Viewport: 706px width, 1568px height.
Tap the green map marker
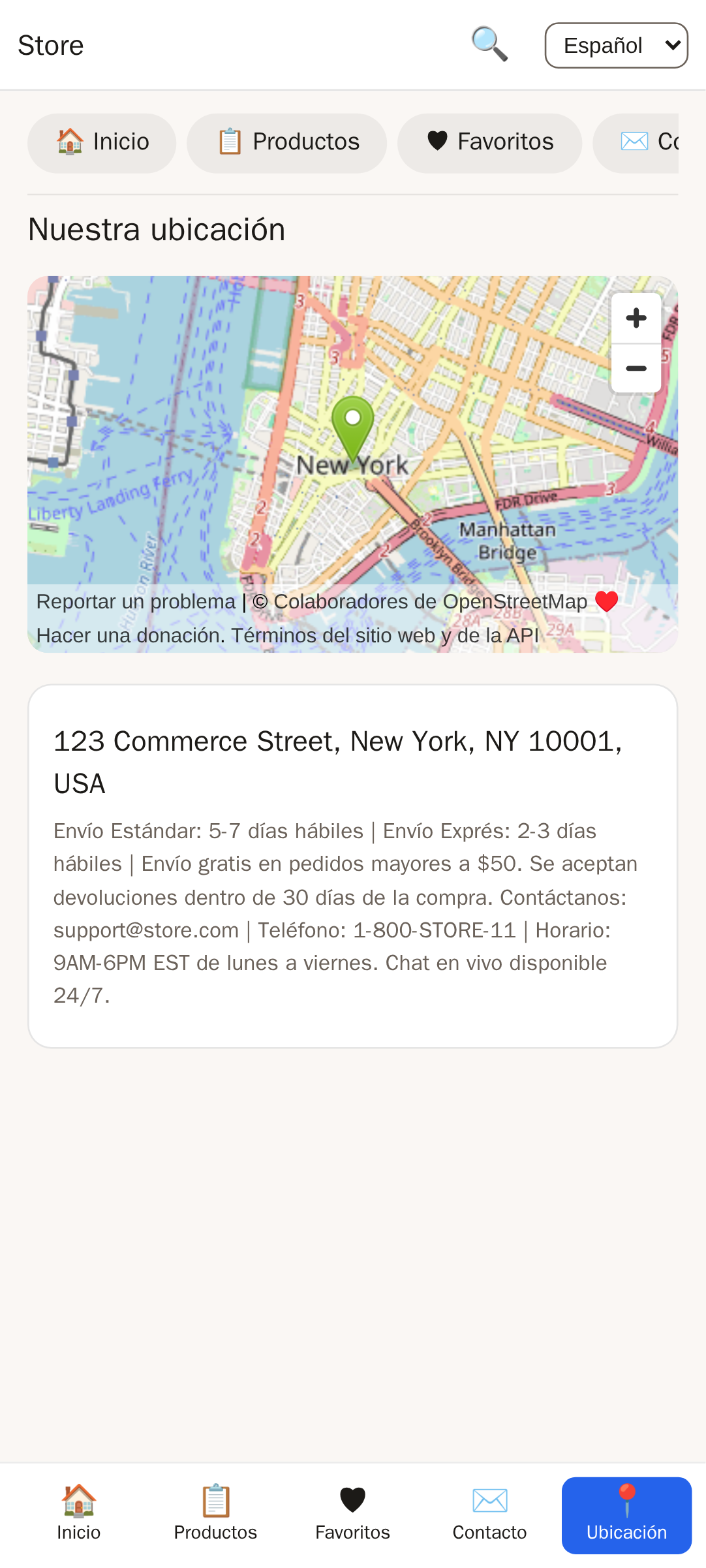[352, 429]
